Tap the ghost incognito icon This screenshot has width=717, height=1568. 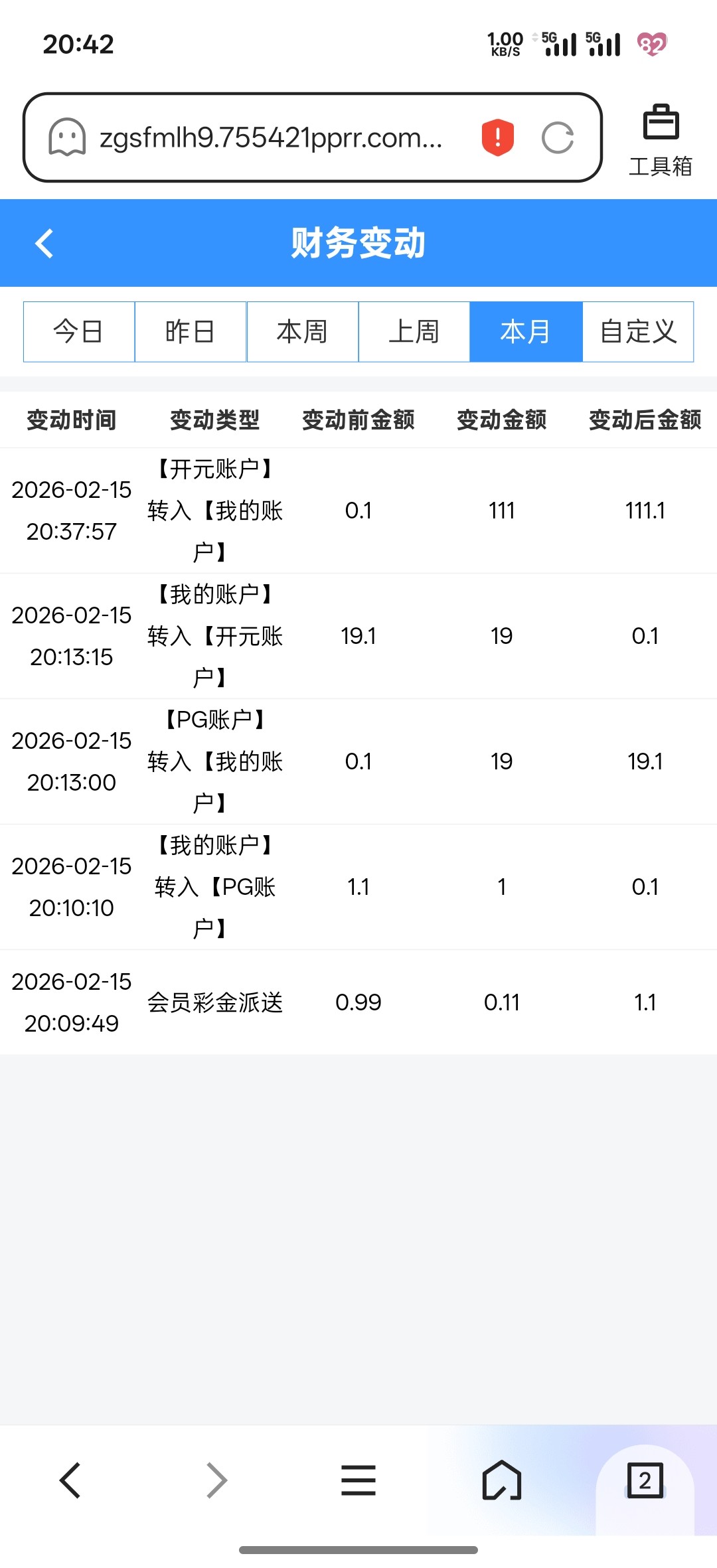point(67,137)
